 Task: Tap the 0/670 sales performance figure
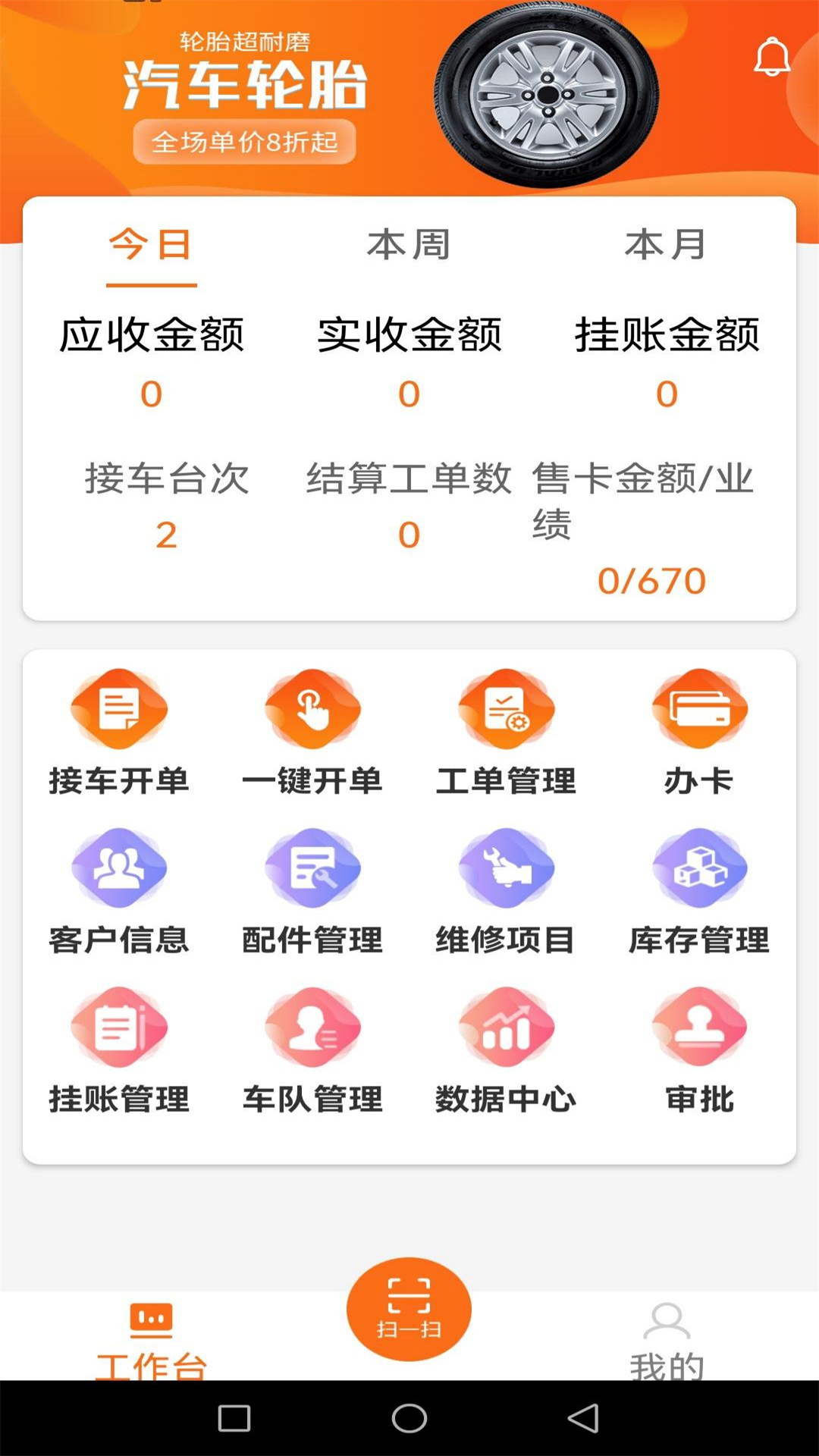click(651, 580)
